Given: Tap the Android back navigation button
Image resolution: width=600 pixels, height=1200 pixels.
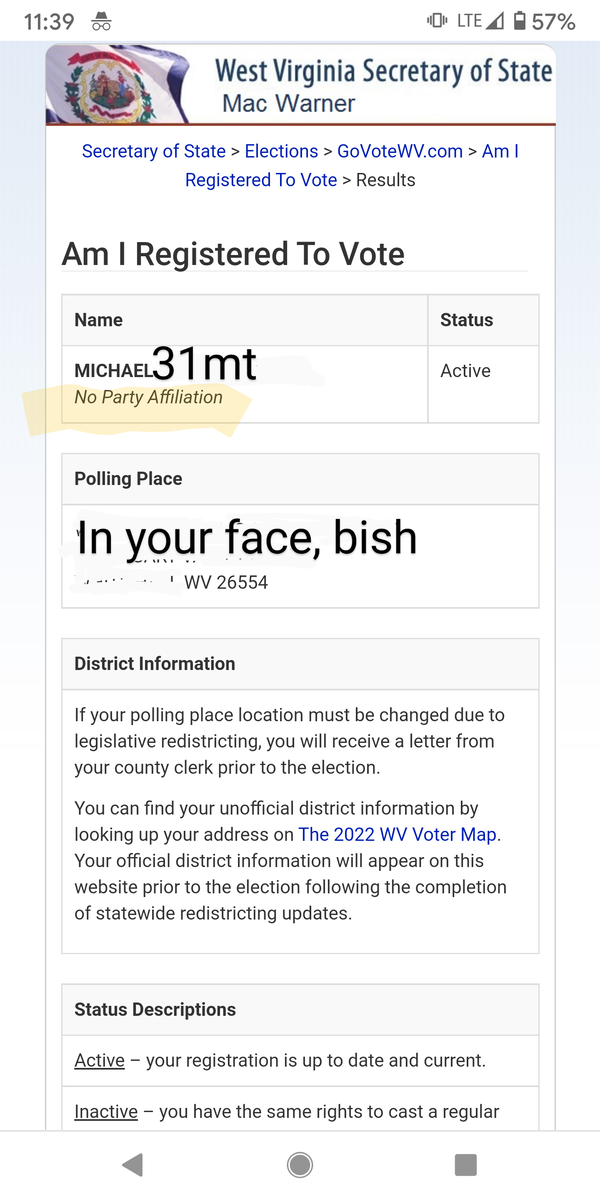Looking at the screenshot, I should (132, 1164).
